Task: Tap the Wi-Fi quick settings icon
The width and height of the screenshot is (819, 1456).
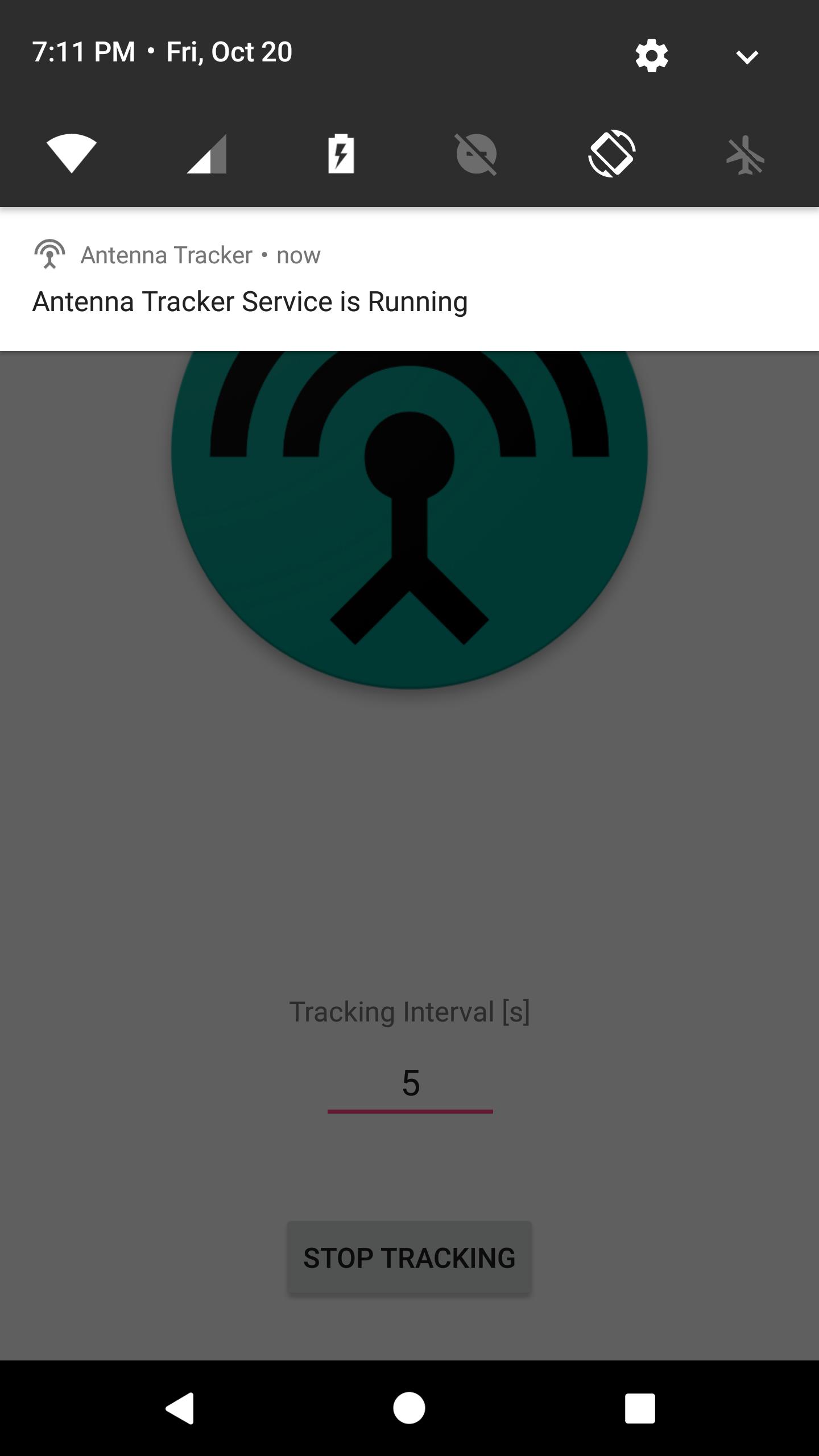Action: click(72, 154)
